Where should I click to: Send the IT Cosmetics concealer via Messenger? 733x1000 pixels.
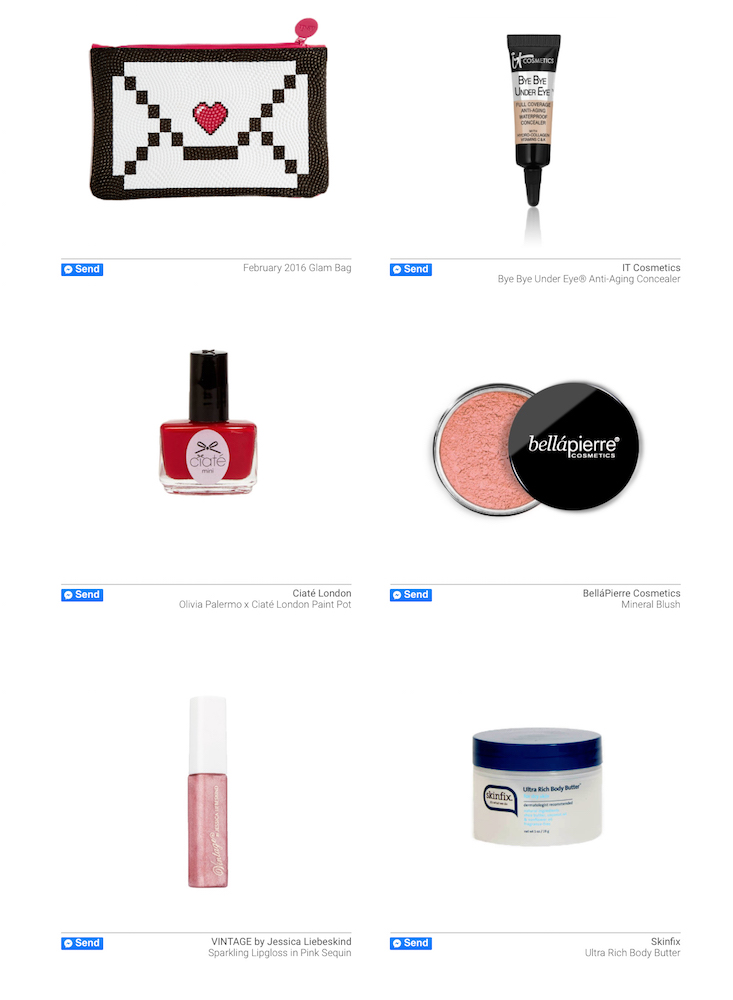point(410,269)
